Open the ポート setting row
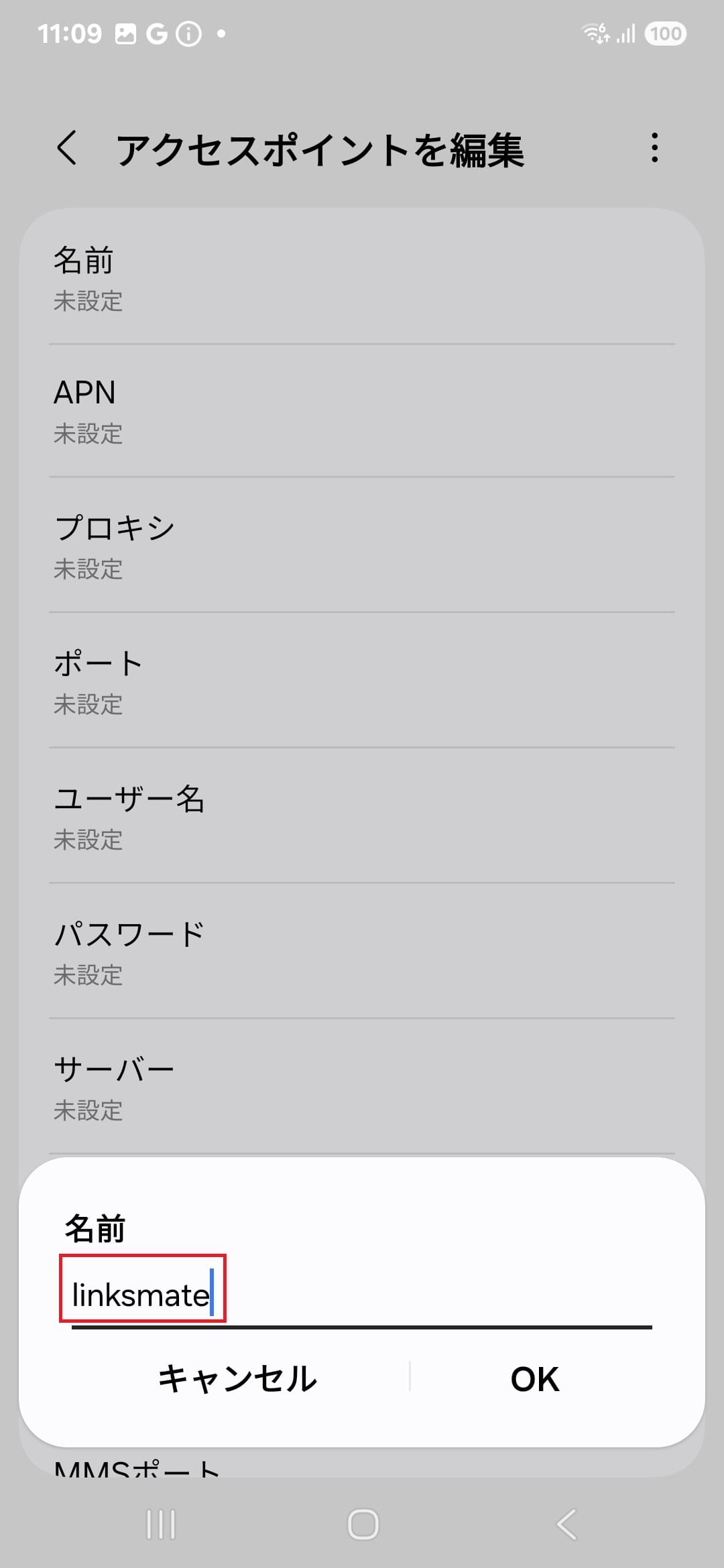The width and height of the screenshot is (724, 1568). (x=362, y=681)
